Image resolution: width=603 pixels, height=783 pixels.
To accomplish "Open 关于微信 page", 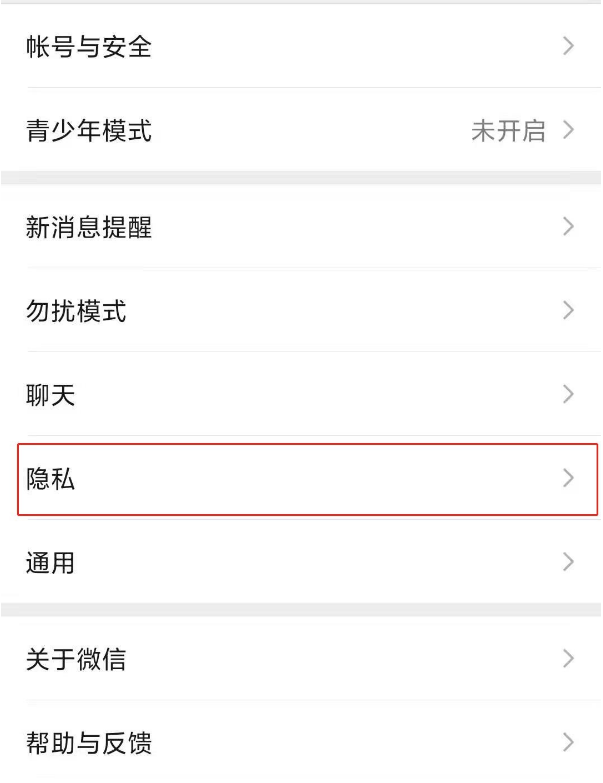I will tap(300, 659).
